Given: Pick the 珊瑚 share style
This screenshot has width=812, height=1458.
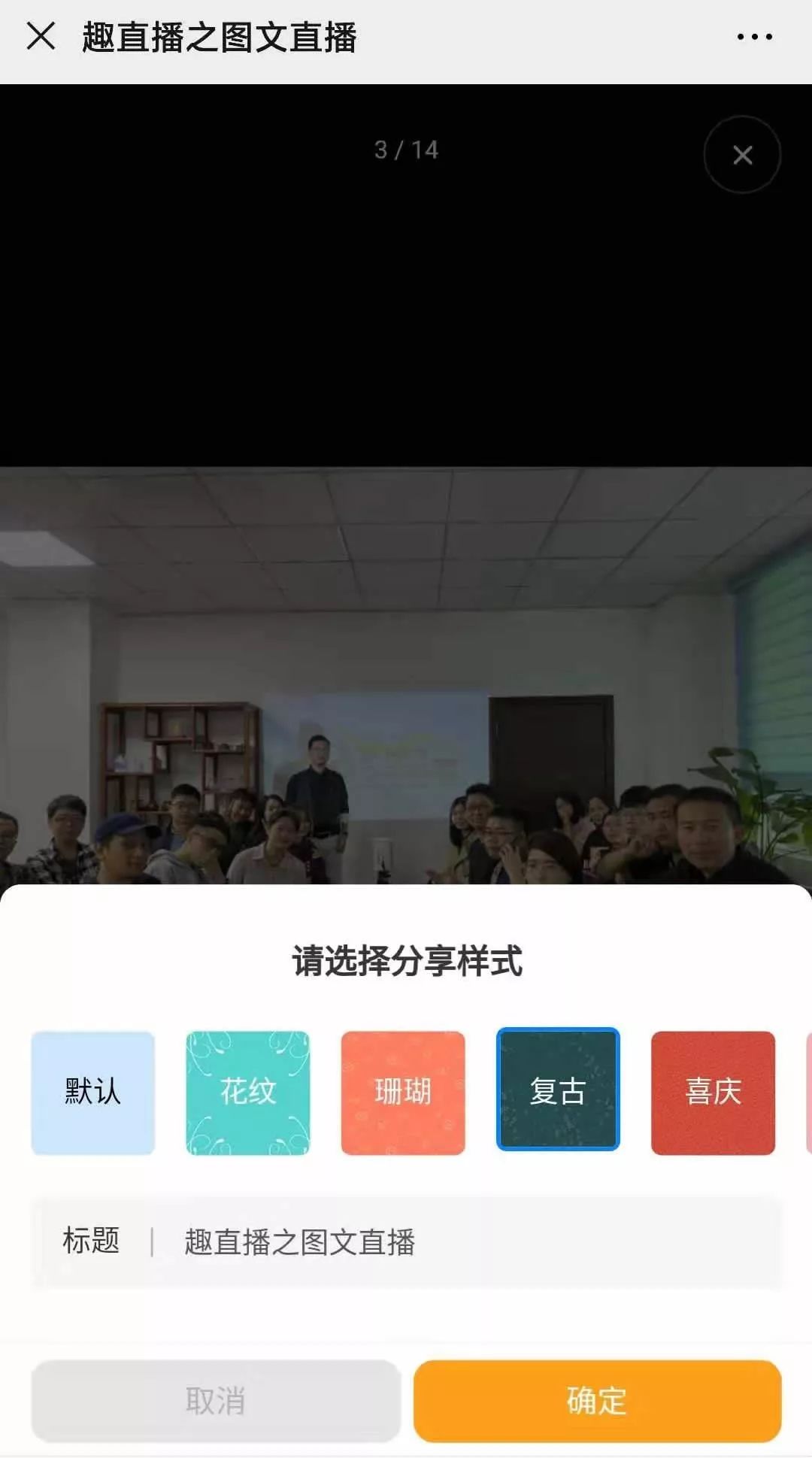Looking at the screenshot, I should 403,1092.
